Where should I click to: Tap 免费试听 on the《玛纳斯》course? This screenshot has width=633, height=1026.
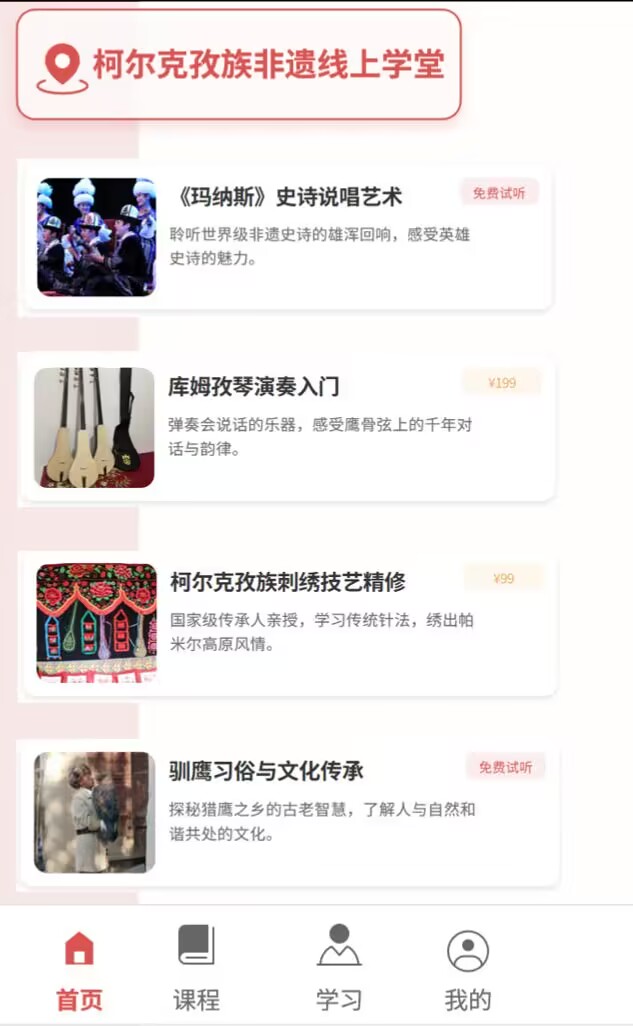pos(499,193)
